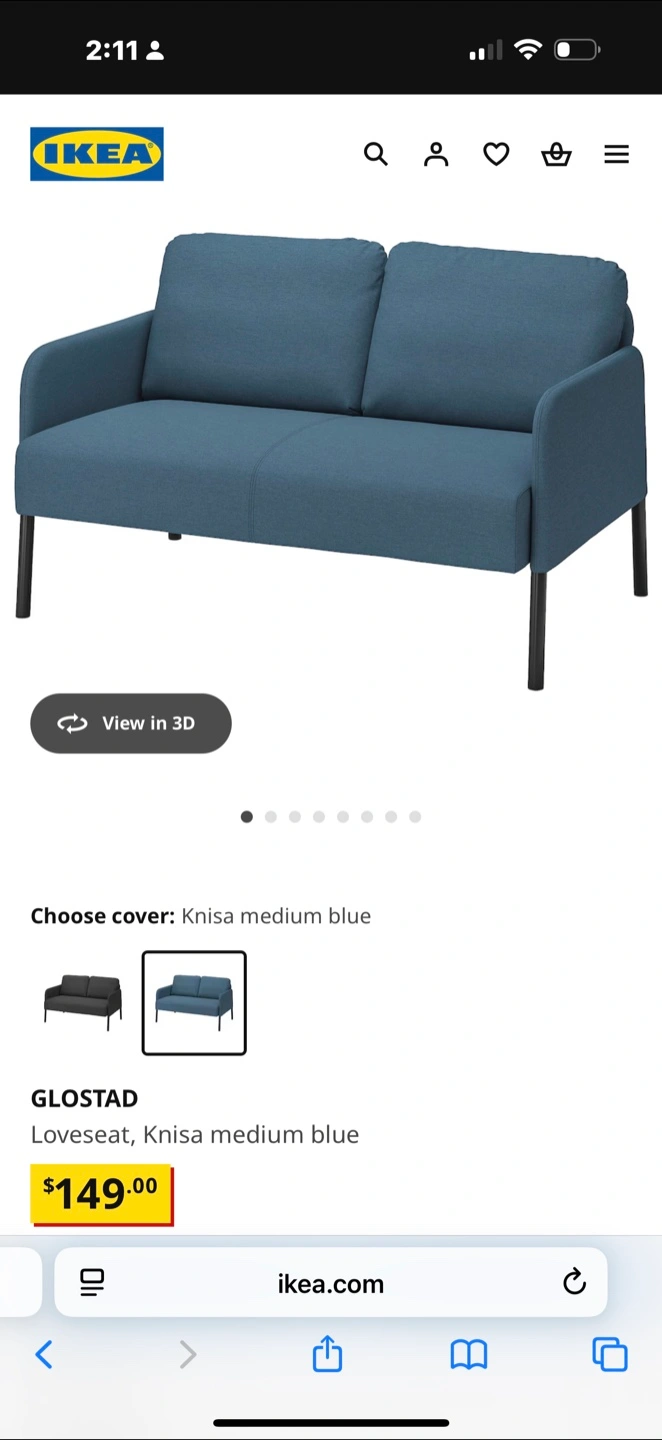Tap the View in 3D button

click(x=131, y=723)
